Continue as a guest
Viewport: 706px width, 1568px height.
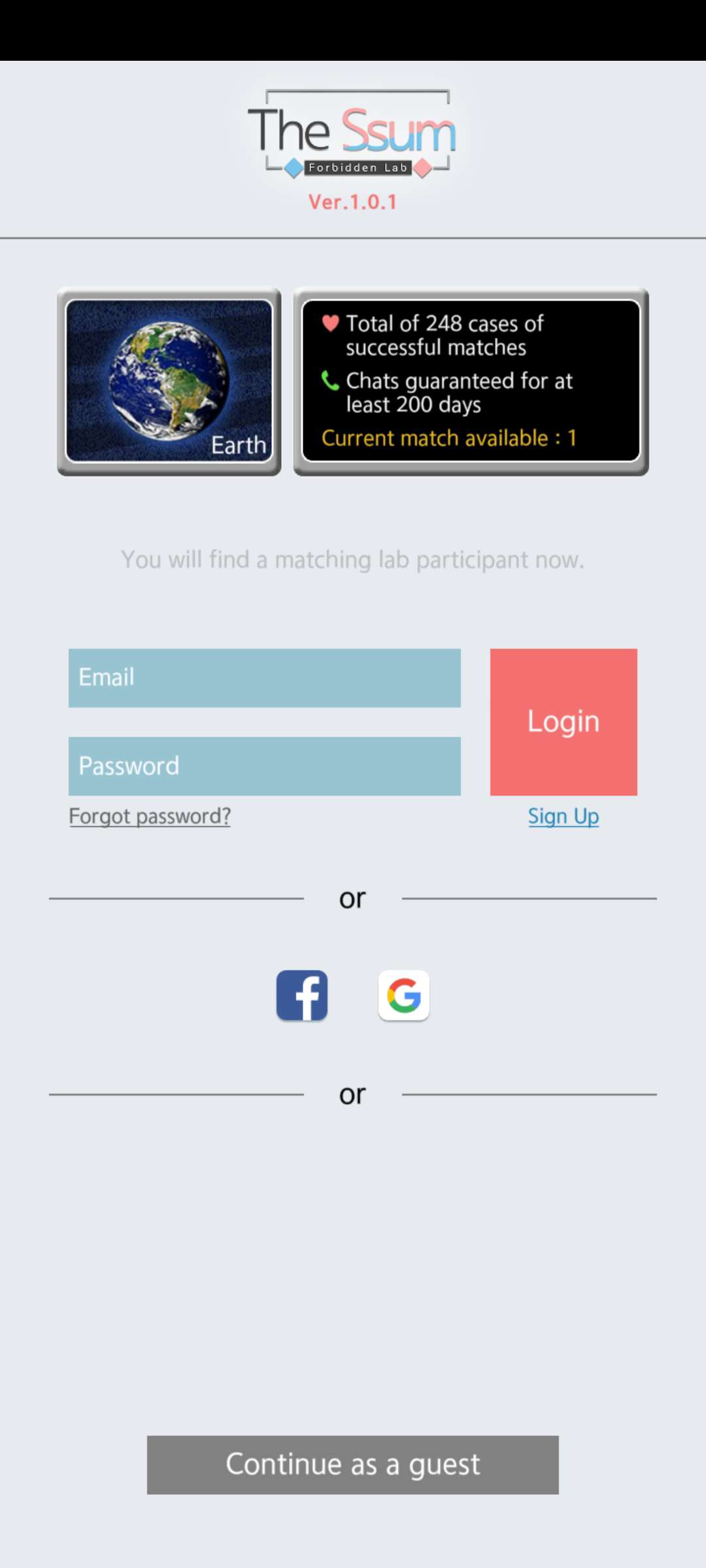pyautogui.click(x=352, y=1464)
